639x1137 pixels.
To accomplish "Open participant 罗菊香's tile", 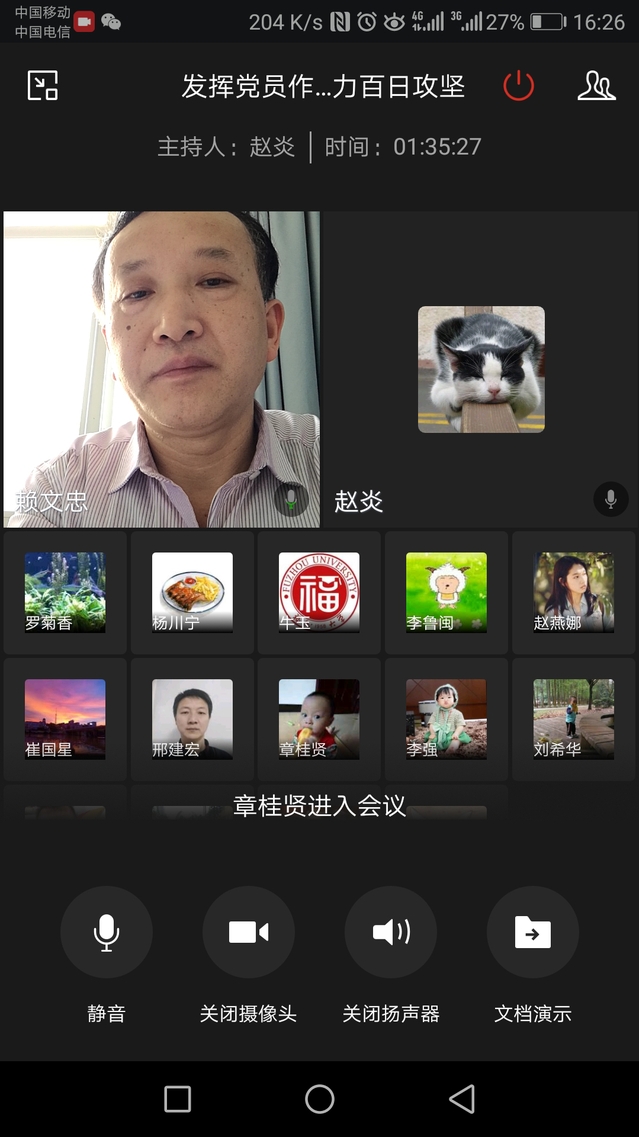I will click(65, 593).
